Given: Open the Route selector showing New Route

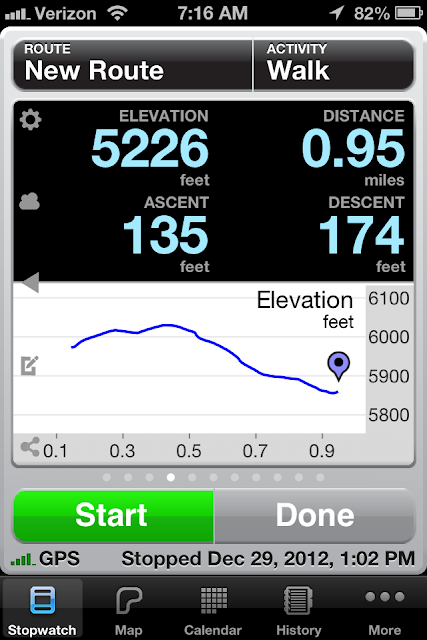Looking at the screenshot, I should click(x=133, y=65).
